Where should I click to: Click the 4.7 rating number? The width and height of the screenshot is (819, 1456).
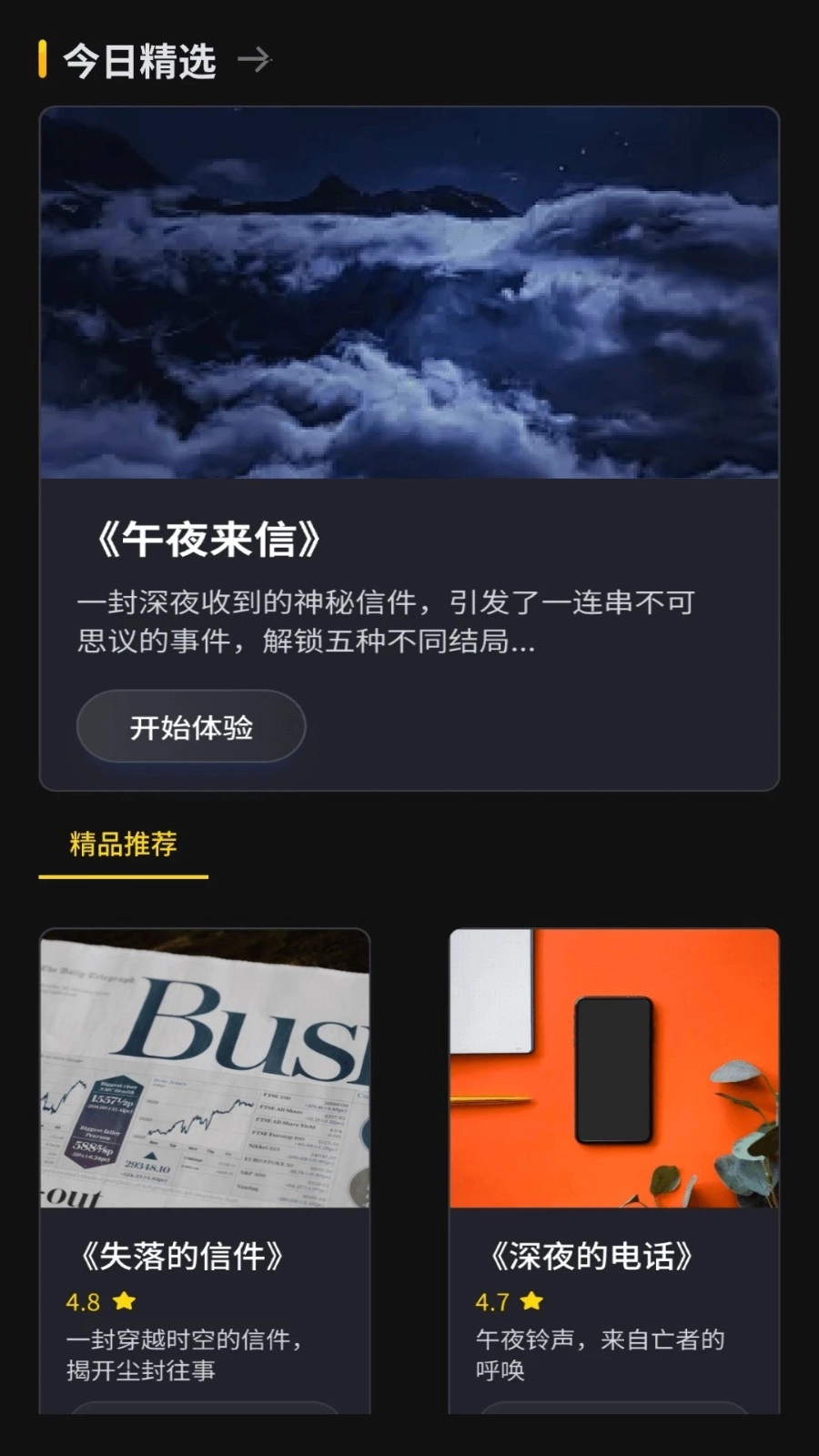(x=492, y=1303)
